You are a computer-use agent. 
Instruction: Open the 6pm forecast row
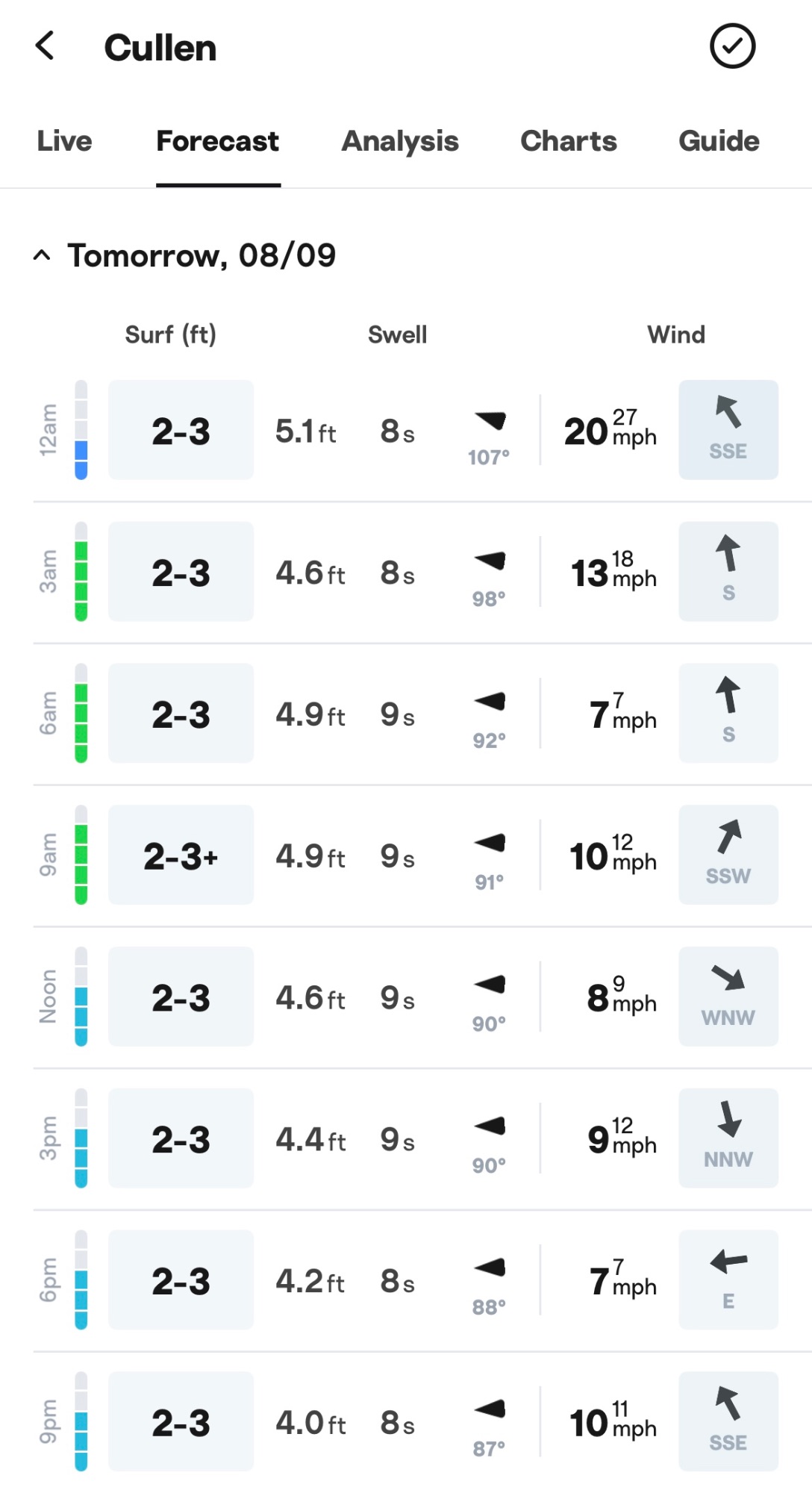[x=406, y=1280]
